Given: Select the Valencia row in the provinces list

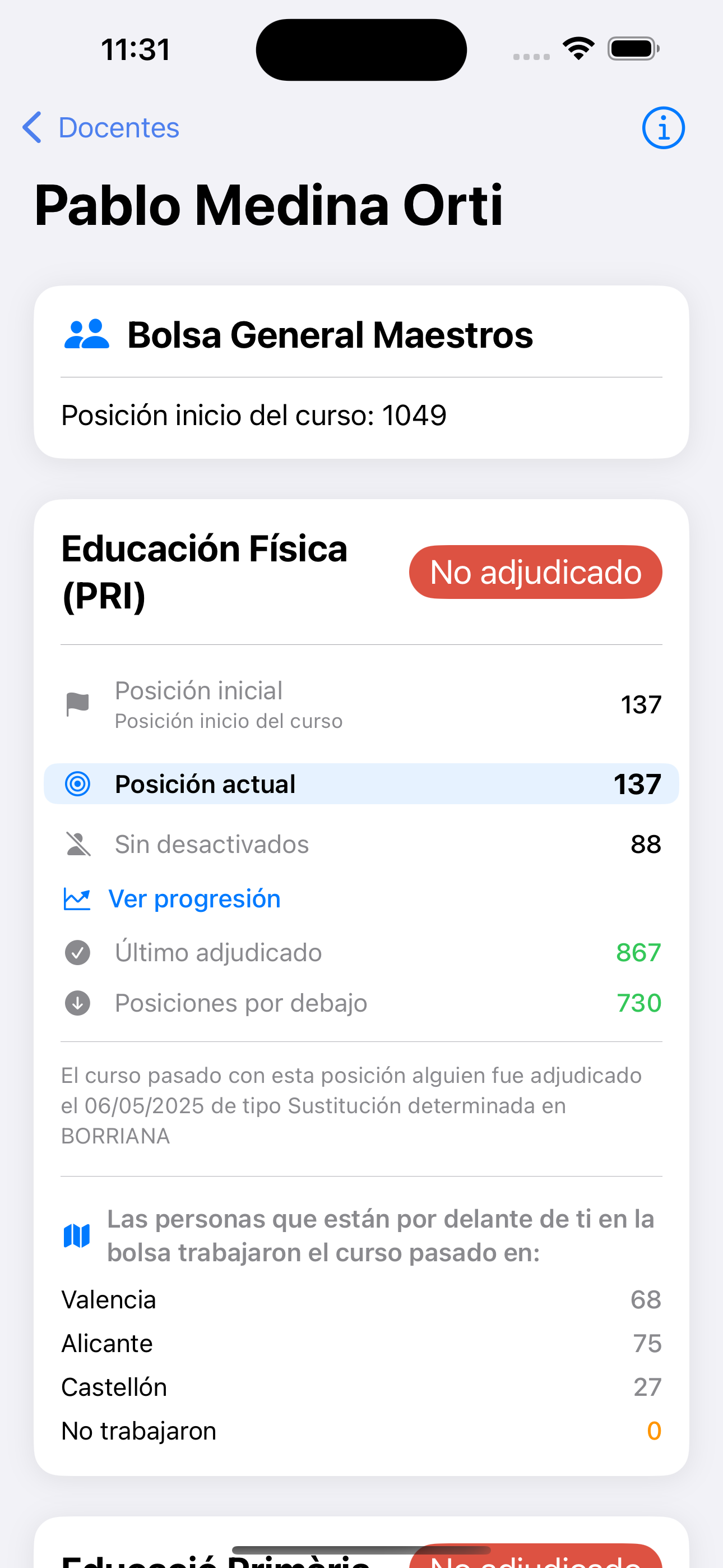Looking at the screenshot, I should pyautogui.click(x=361, y=1298).
